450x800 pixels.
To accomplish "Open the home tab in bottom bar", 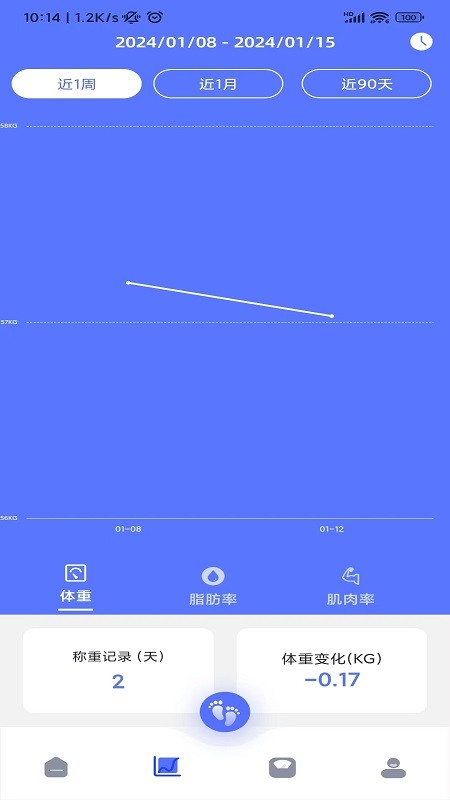I will pos(56,767).
